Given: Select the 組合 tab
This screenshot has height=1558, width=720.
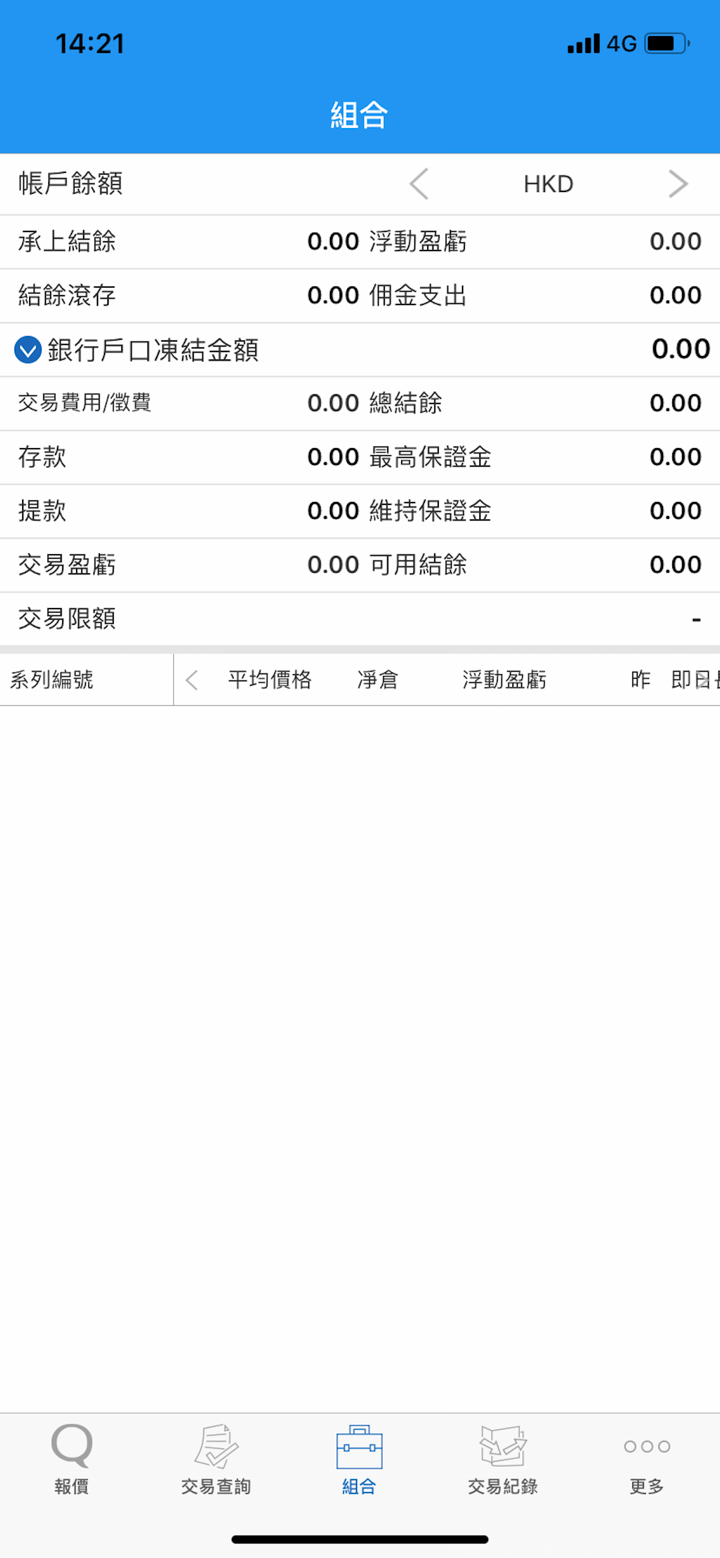Looking at the screenshot, I should pyautogui.click(x=359, y=1460).
